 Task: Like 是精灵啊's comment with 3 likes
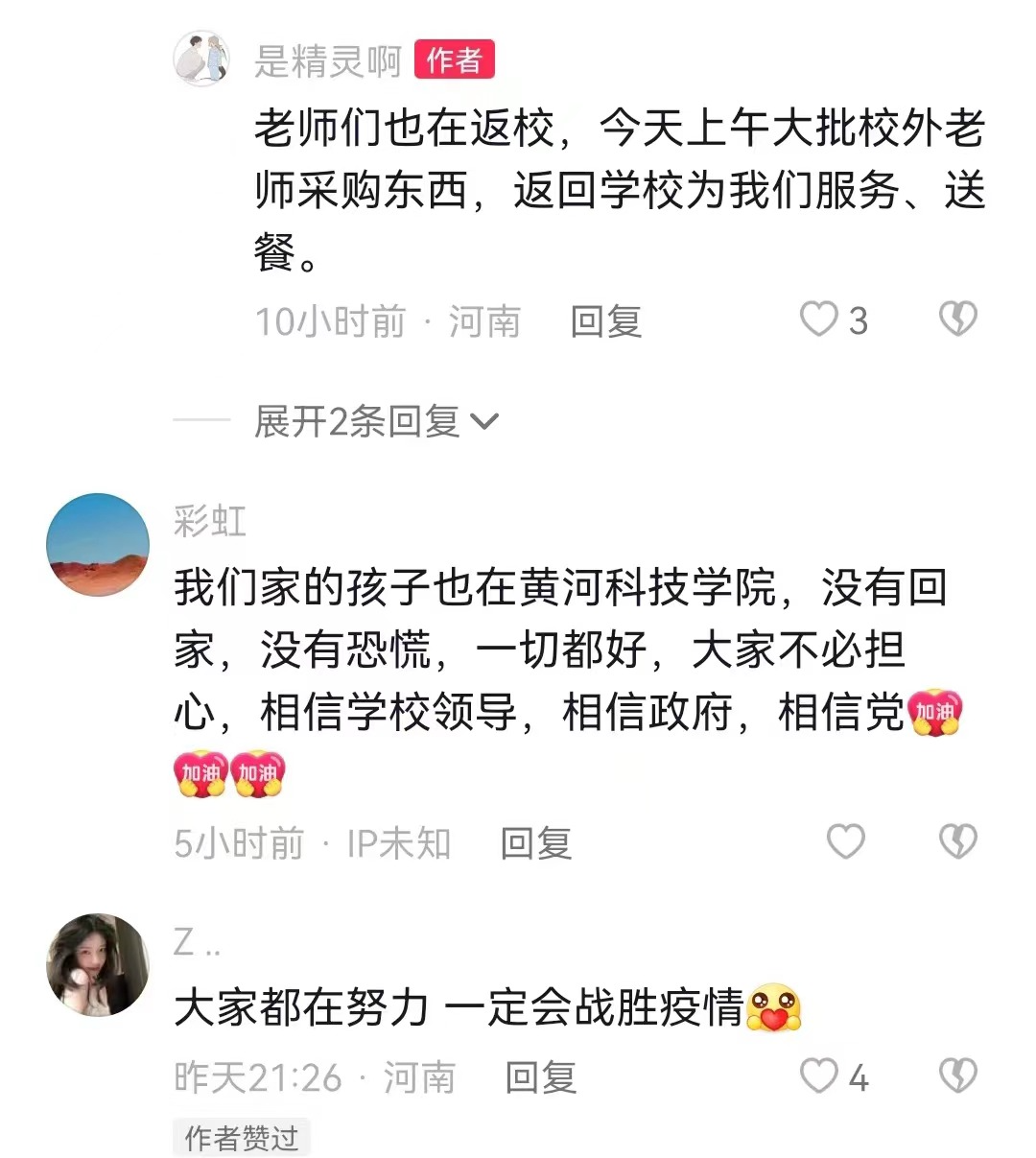tap(819, 319)
